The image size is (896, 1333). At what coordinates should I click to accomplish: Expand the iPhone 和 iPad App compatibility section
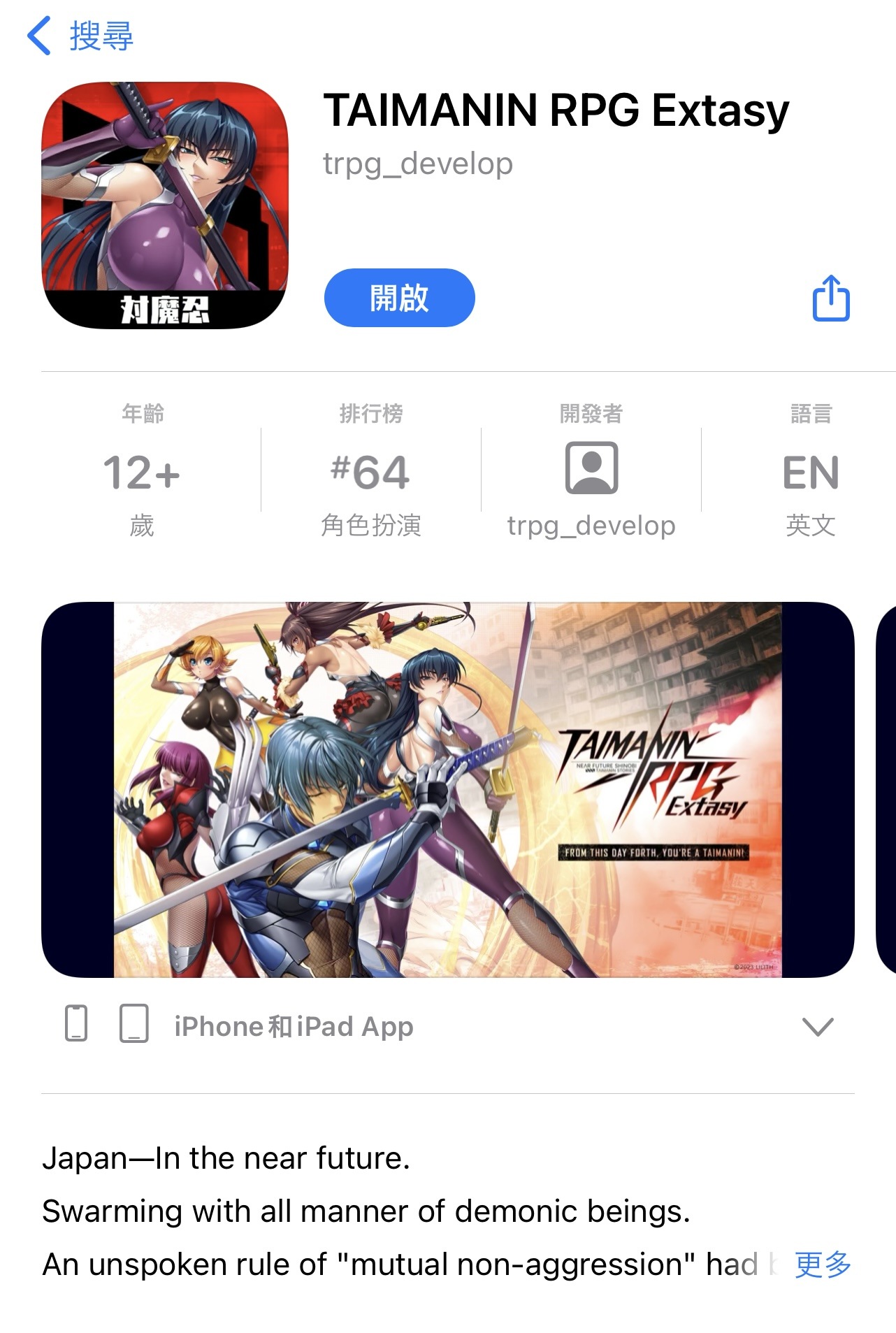pyautogui.click(x=293, y=1025)
